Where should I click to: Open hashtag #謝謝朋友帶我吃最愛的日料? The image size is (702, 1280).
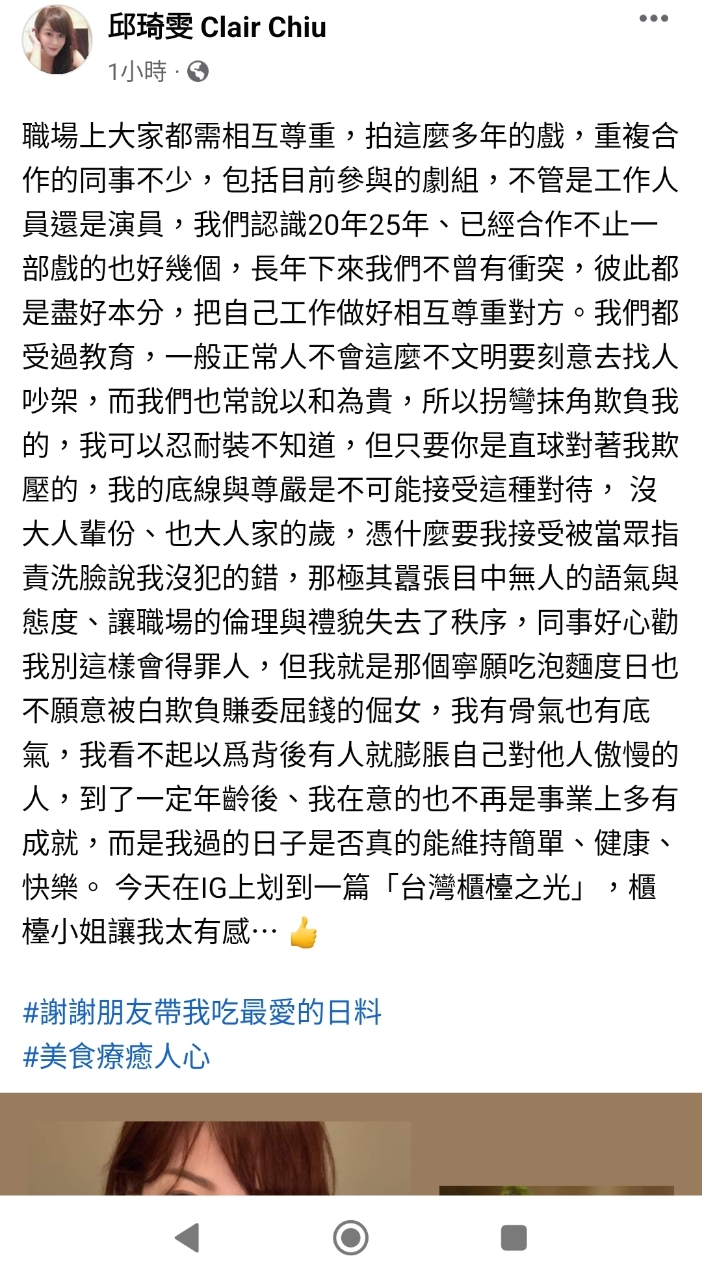202,1012
